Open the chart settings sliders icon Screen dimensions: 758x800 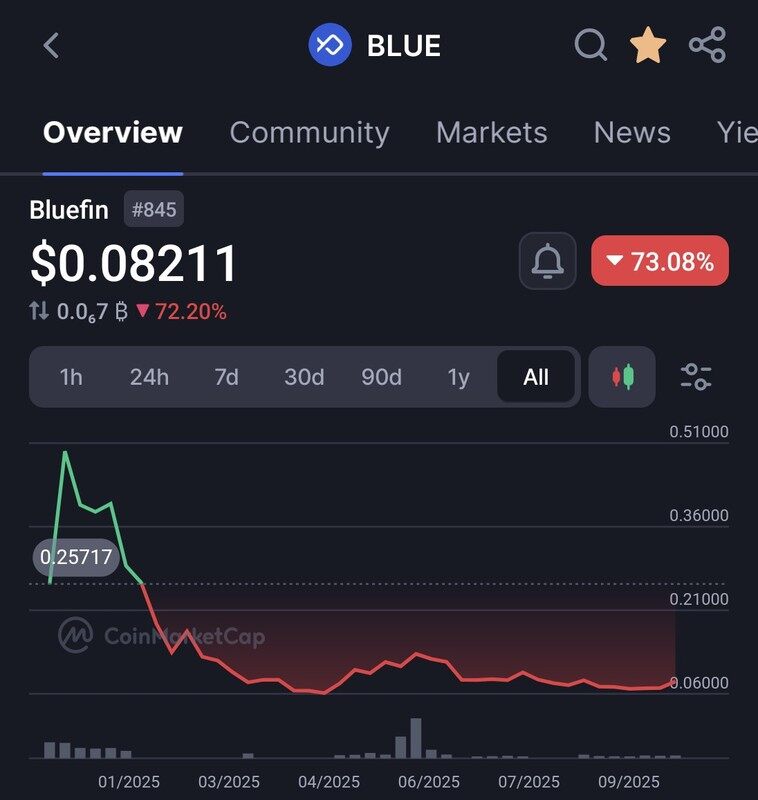(696, 377)
